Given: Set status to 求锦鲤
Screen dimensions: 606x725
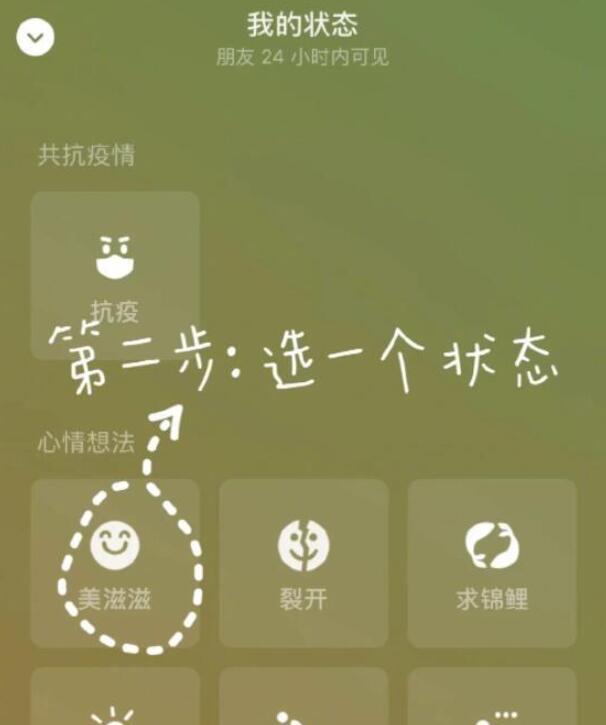Looking at the screenshot, I should tap(491, 562).
